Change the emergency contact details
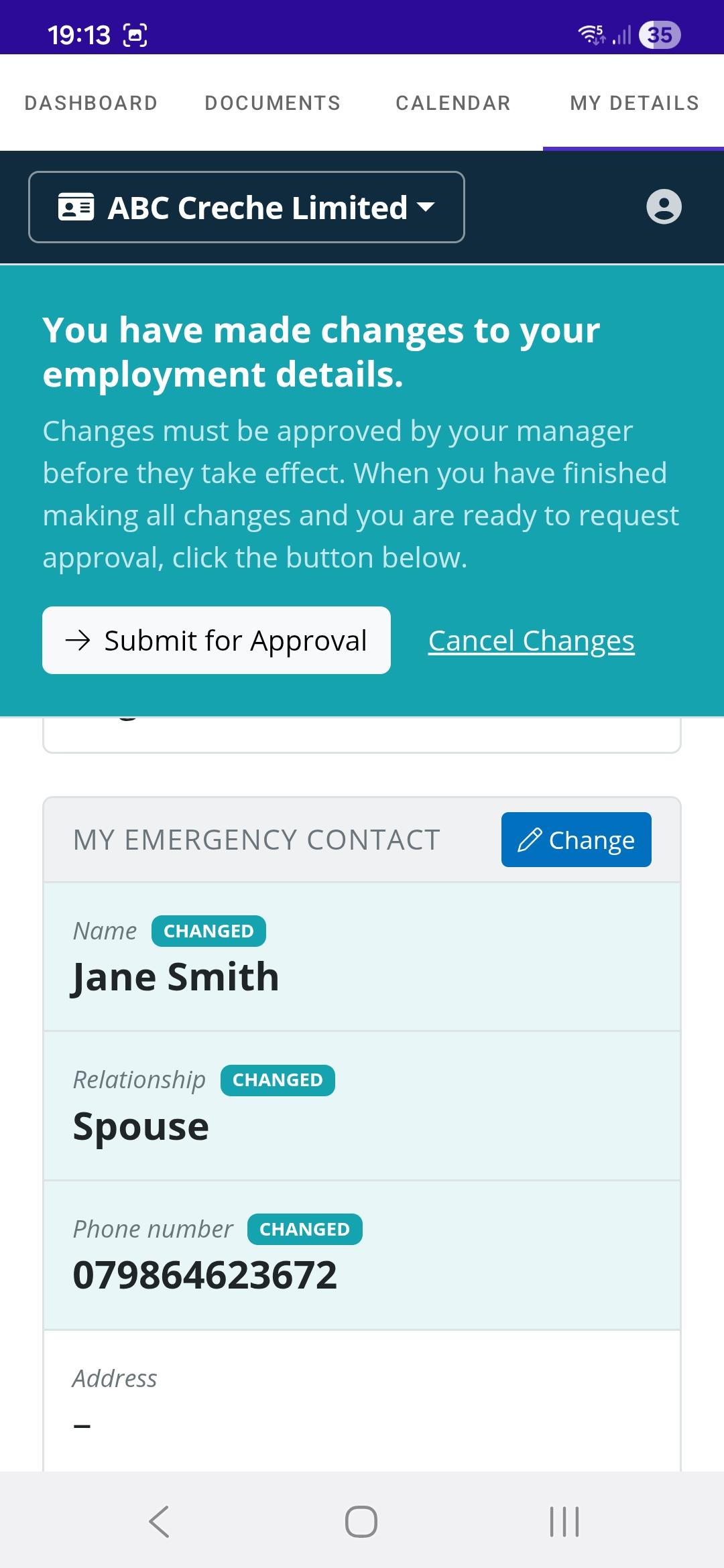This screenshot has width=724, height=1568. [576, 840]
